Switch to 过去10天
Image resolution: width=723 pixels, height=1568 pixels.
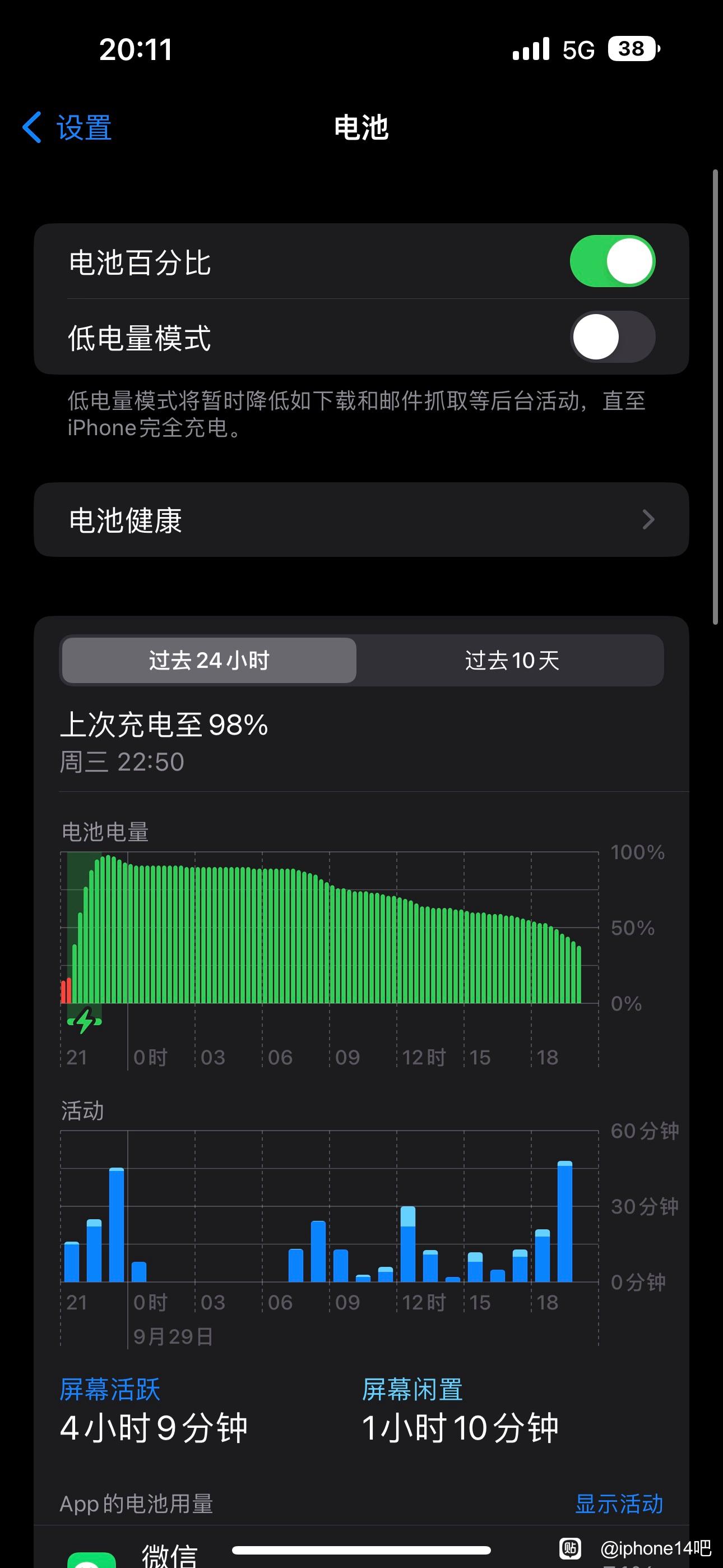[512, 661]
